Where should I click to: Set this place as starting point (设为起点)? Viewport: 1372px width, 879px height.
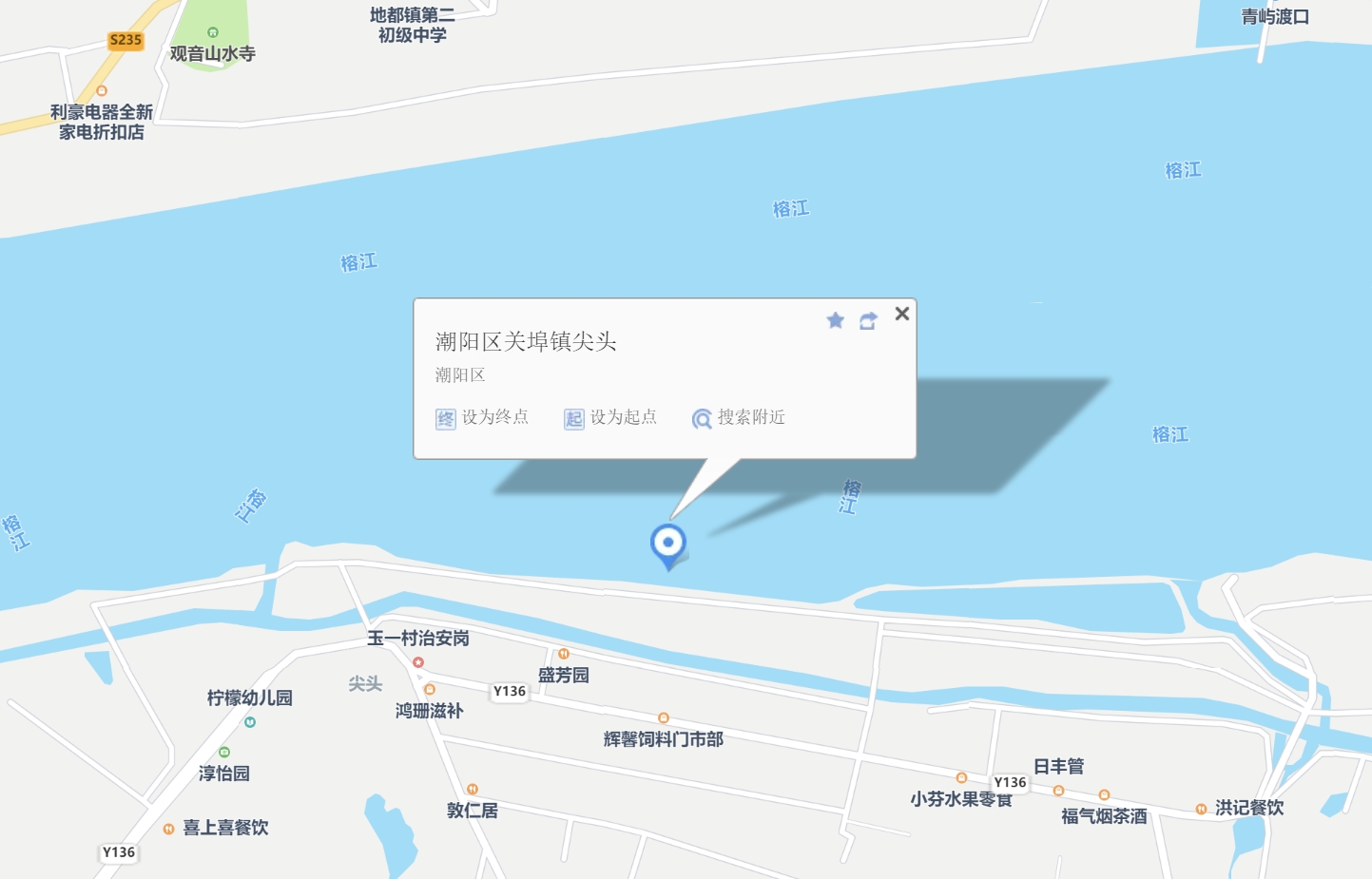[610, 418]
